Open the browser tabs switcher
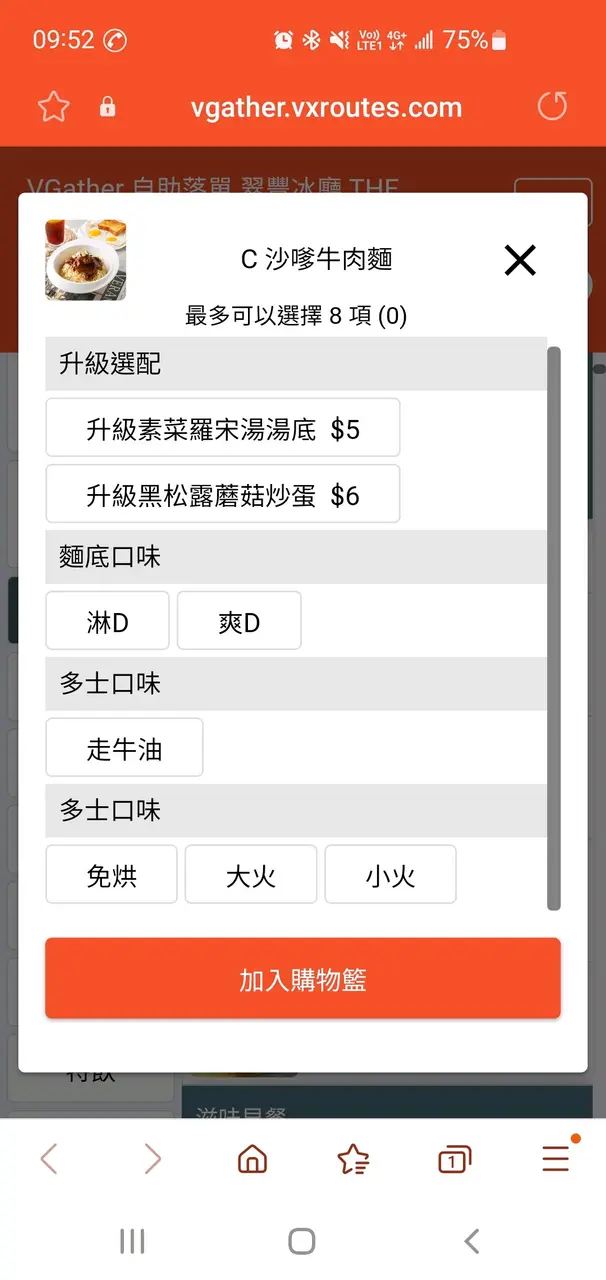Screen dimensions: 606x1280 (454, 1159)
